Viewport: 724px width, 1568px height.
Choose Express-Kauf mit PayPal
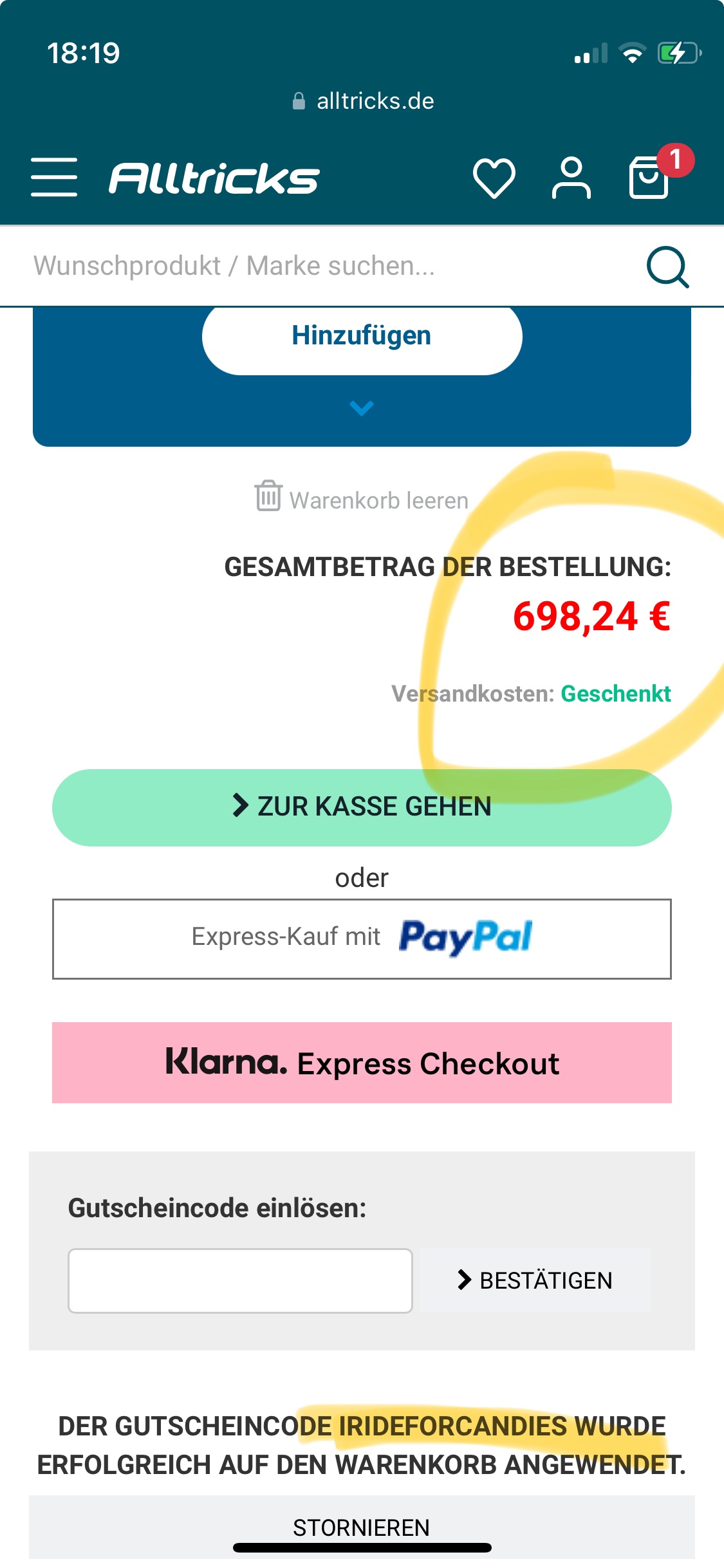click(362, 938)
